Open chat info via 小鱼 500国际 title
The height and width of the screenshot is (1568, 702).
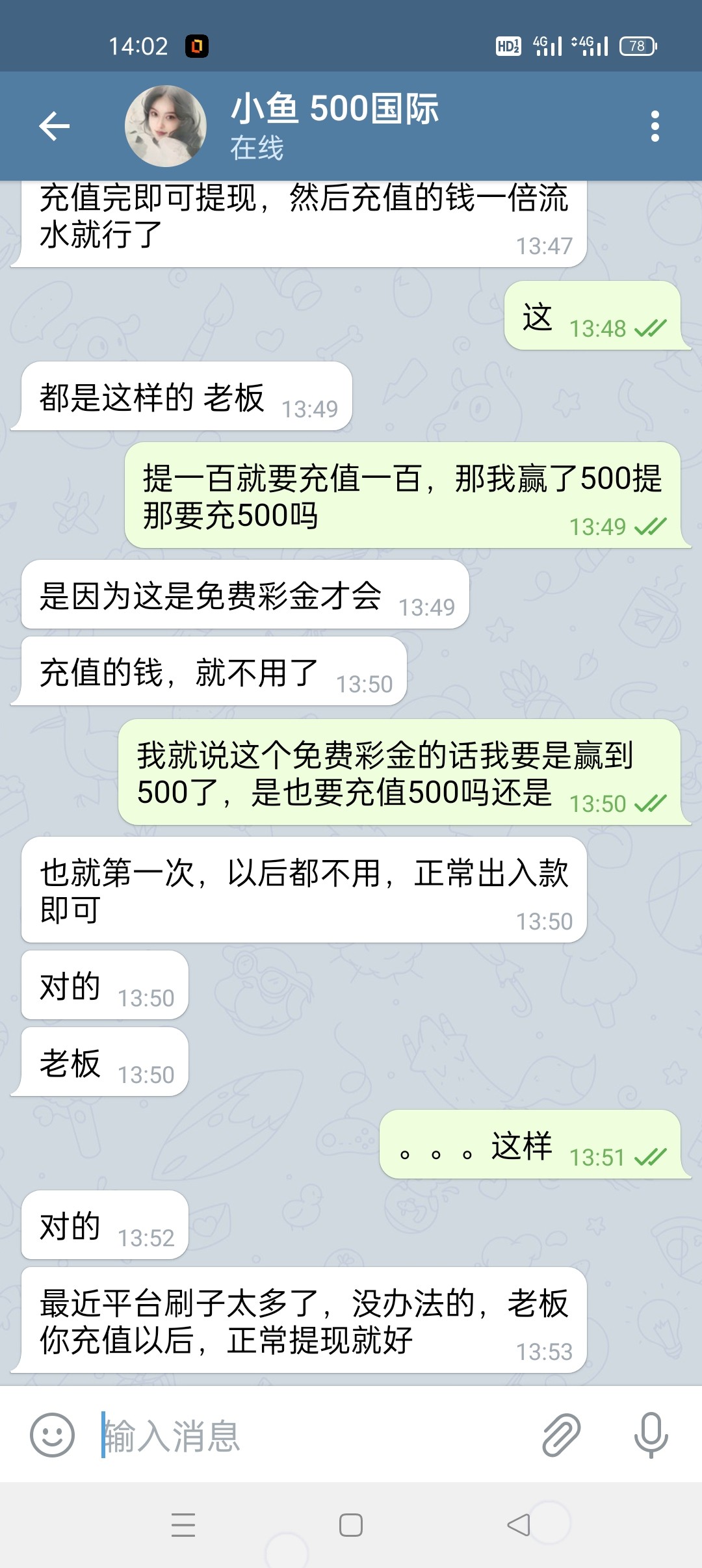pyautogui.click(x=335, y=109)
